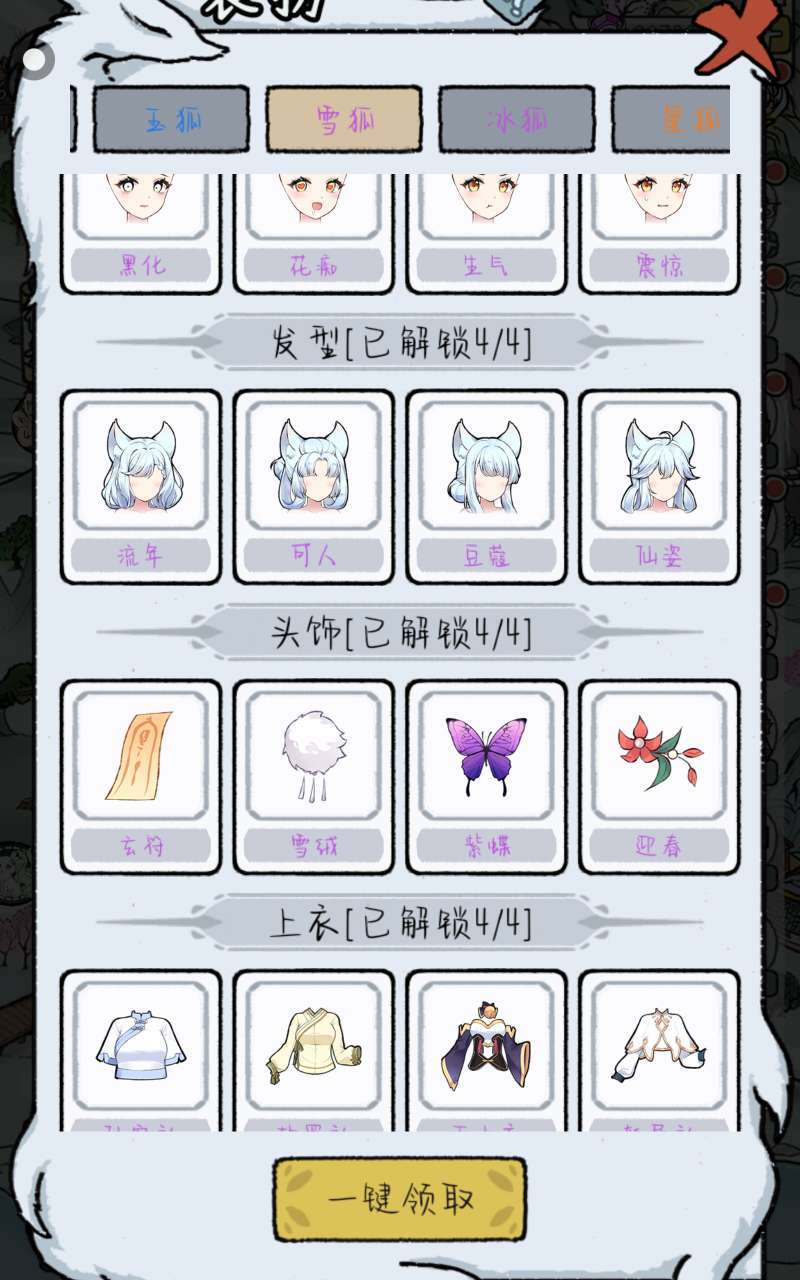Select the 黑化 expression
This screenshot has width=800, height=1280.
point(141,232)
